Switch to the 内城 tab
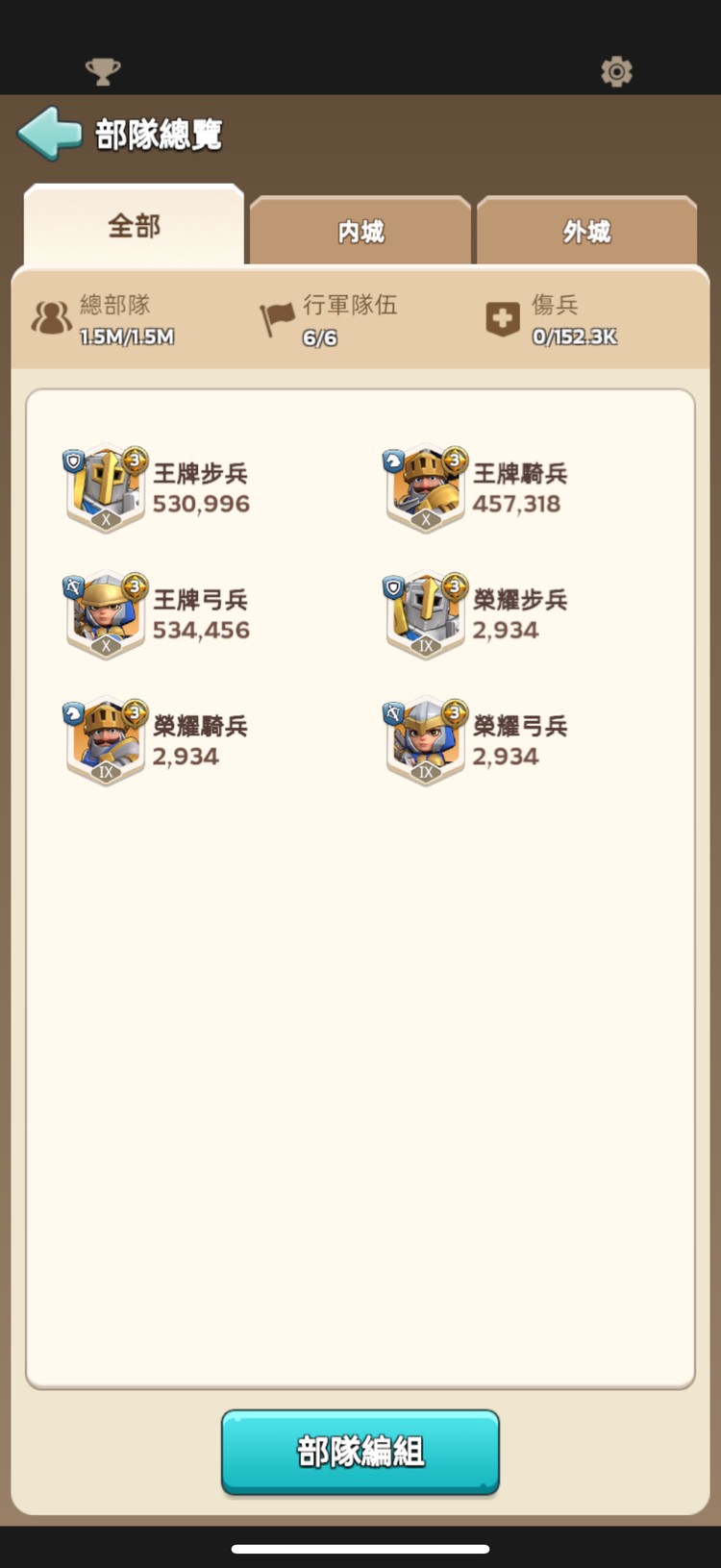This screenshot has height=1568, width=721. coord(360,231)
